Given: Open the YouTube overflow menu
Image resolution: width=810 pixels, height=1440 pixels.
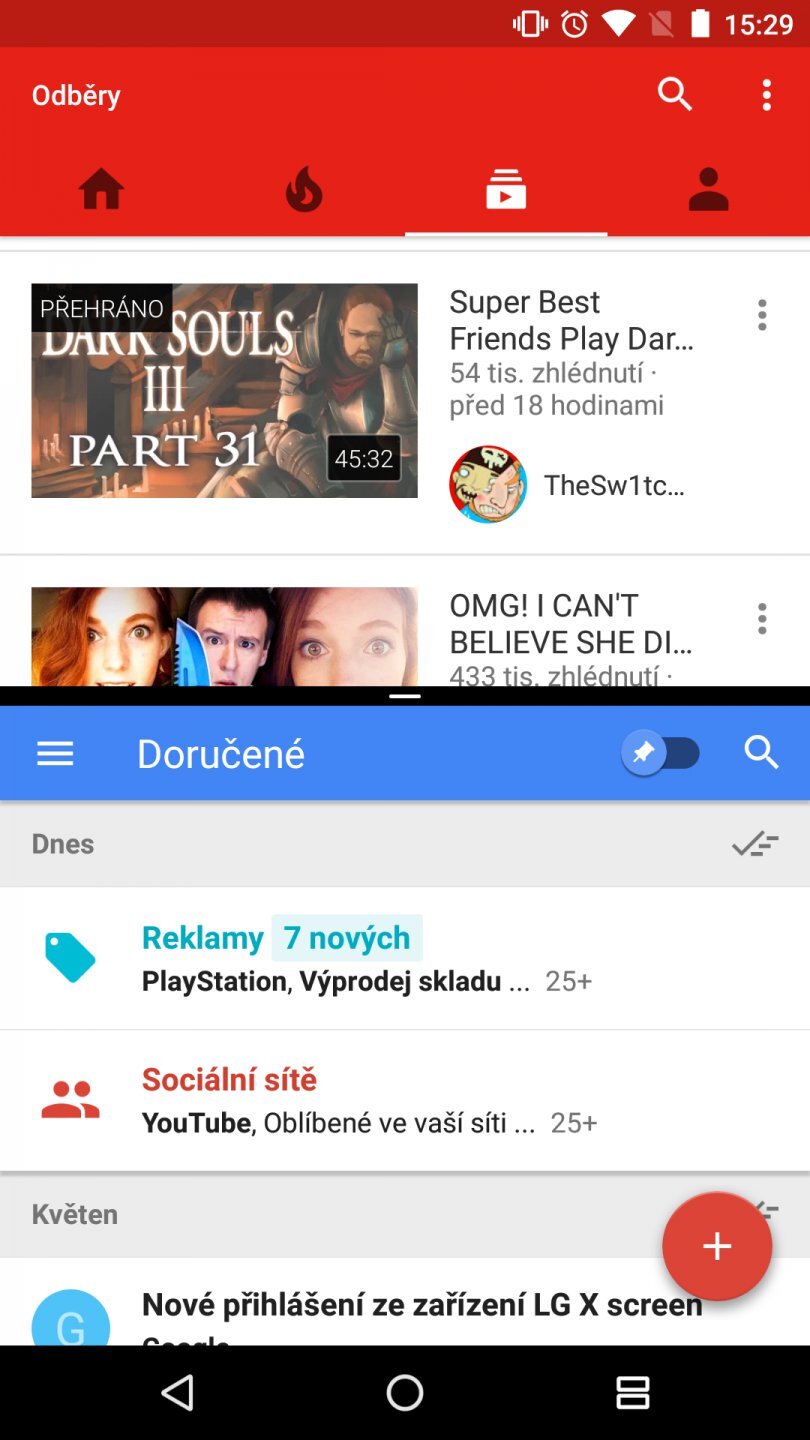Looking at the screenshot, I should tap(766, 95).
